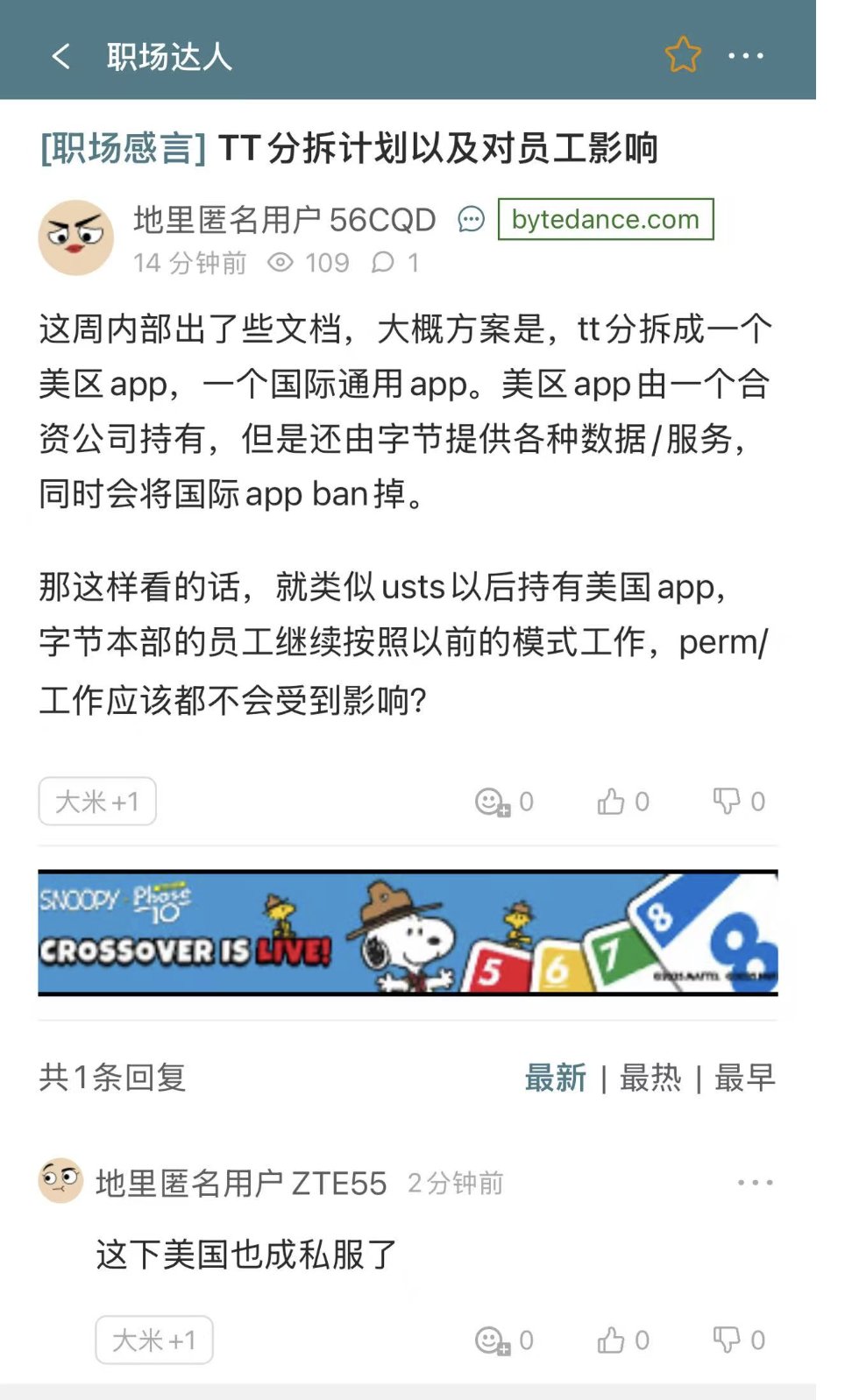Screen dimensions: 852x1400
Task: Give 大米+1 to the main post
Action: pos(97,802)
